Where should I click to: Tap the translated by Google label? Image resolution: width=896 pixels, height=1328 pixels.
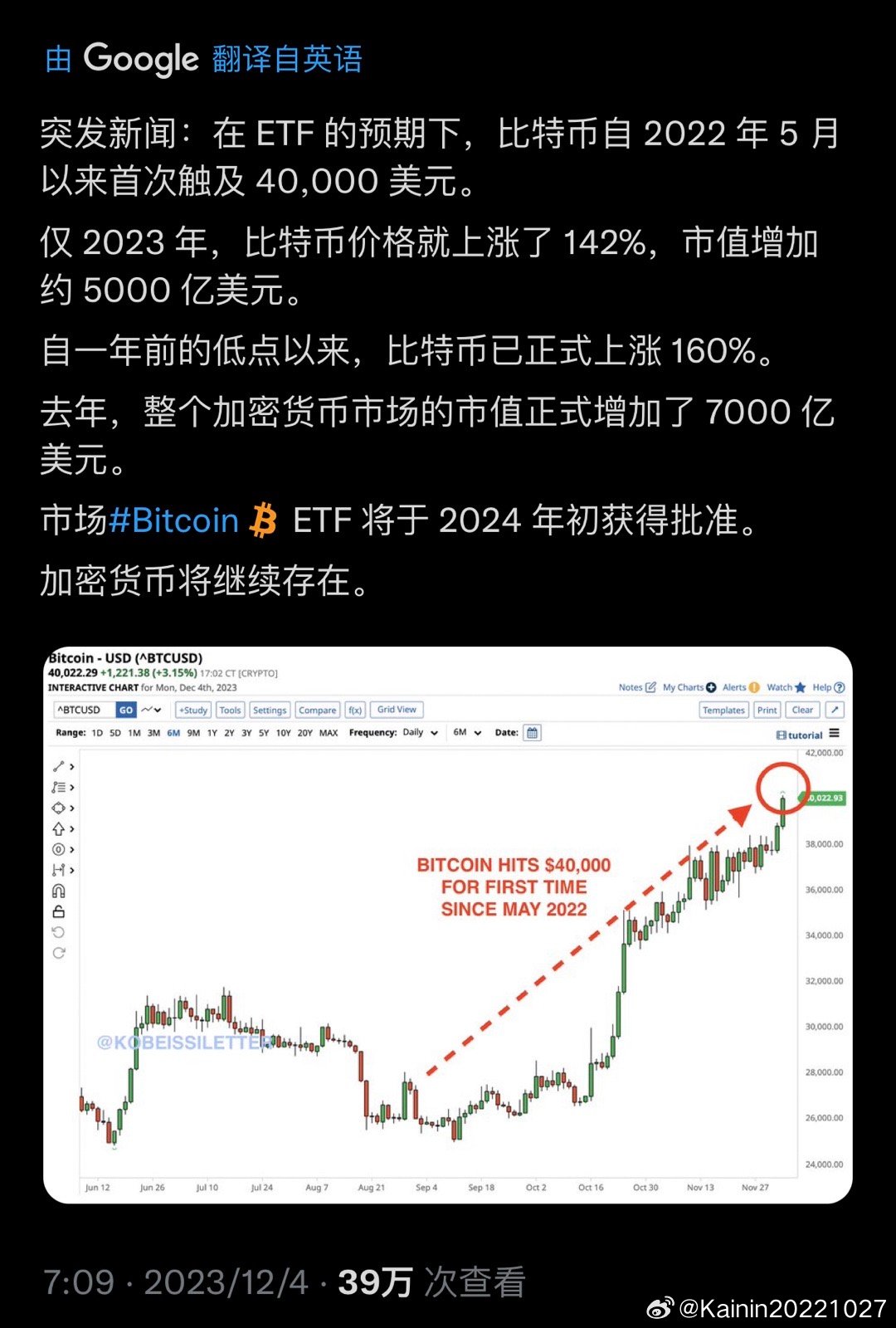point(204,59)
